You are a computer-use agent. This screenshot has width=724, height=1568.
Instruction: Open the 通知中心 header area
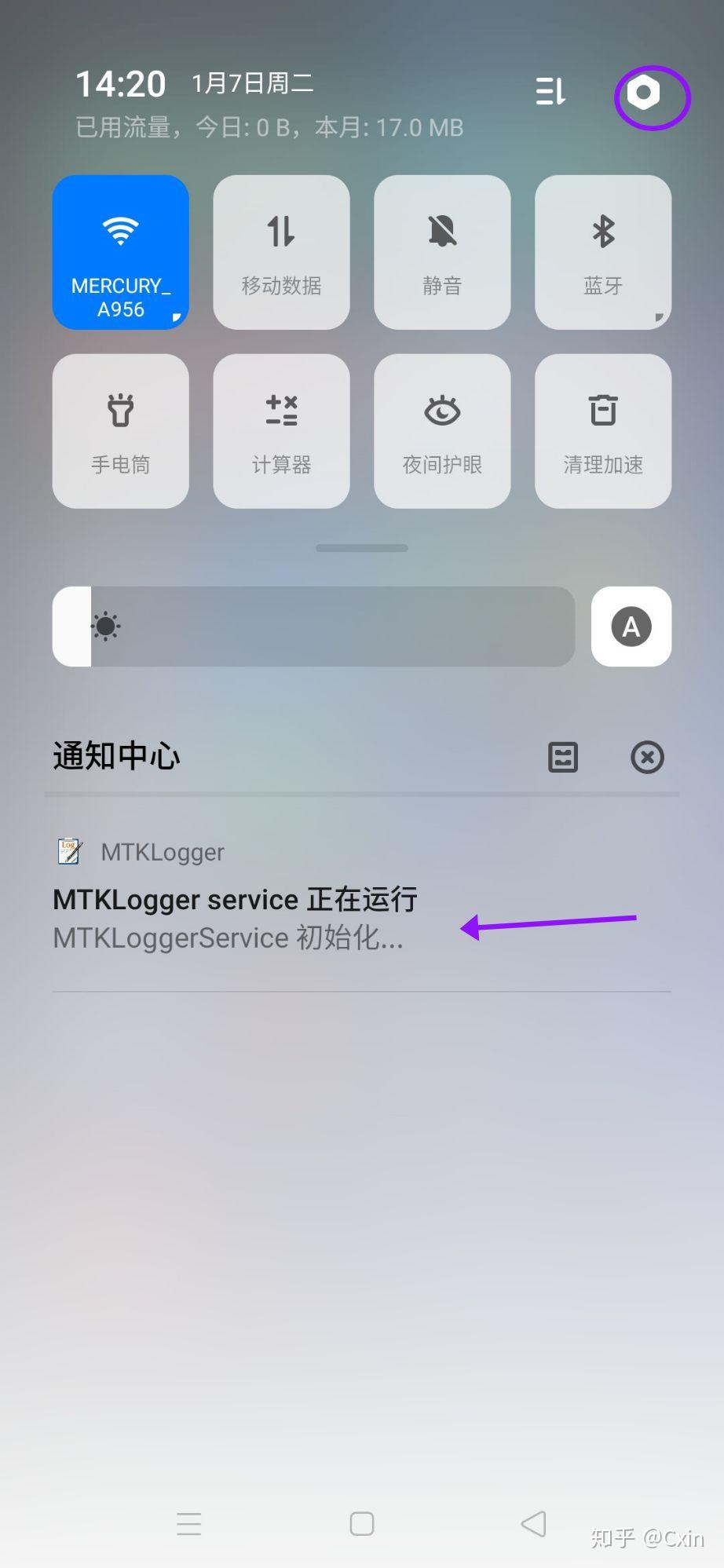pos(115,756)
